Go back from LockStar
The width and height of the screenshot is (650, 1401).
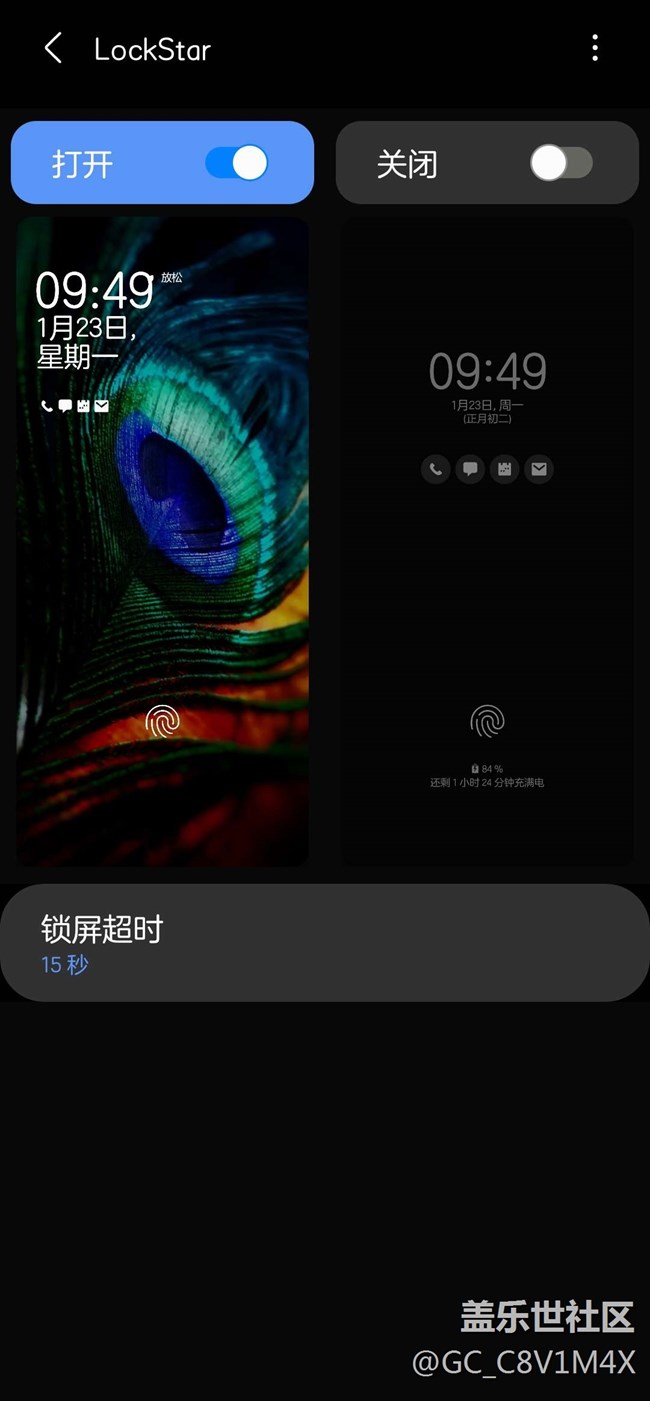[x=53, y=48]
